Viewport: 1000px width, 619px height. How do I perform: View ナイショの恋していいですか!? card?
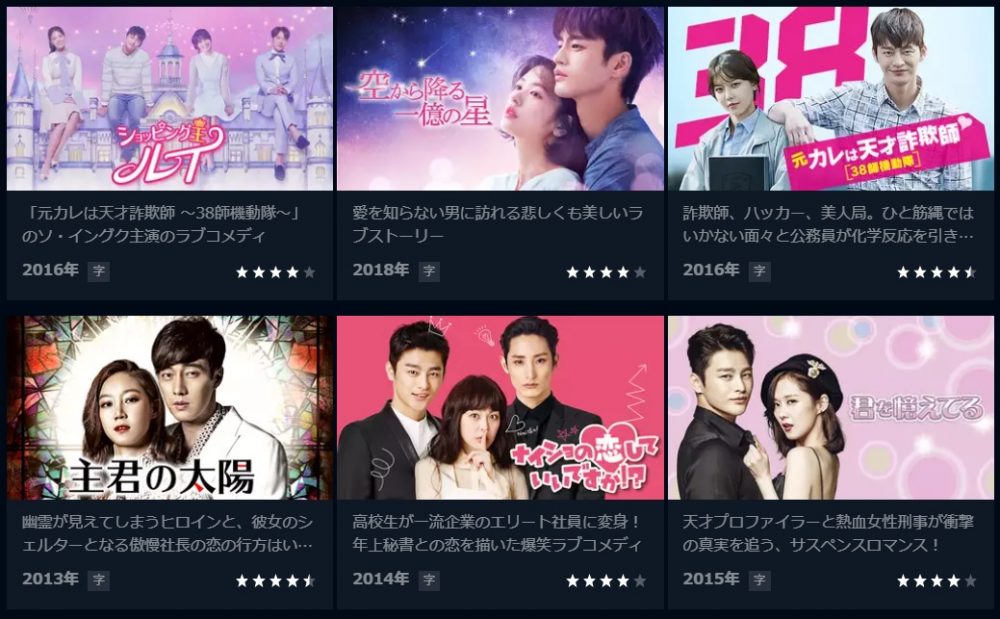500,408
